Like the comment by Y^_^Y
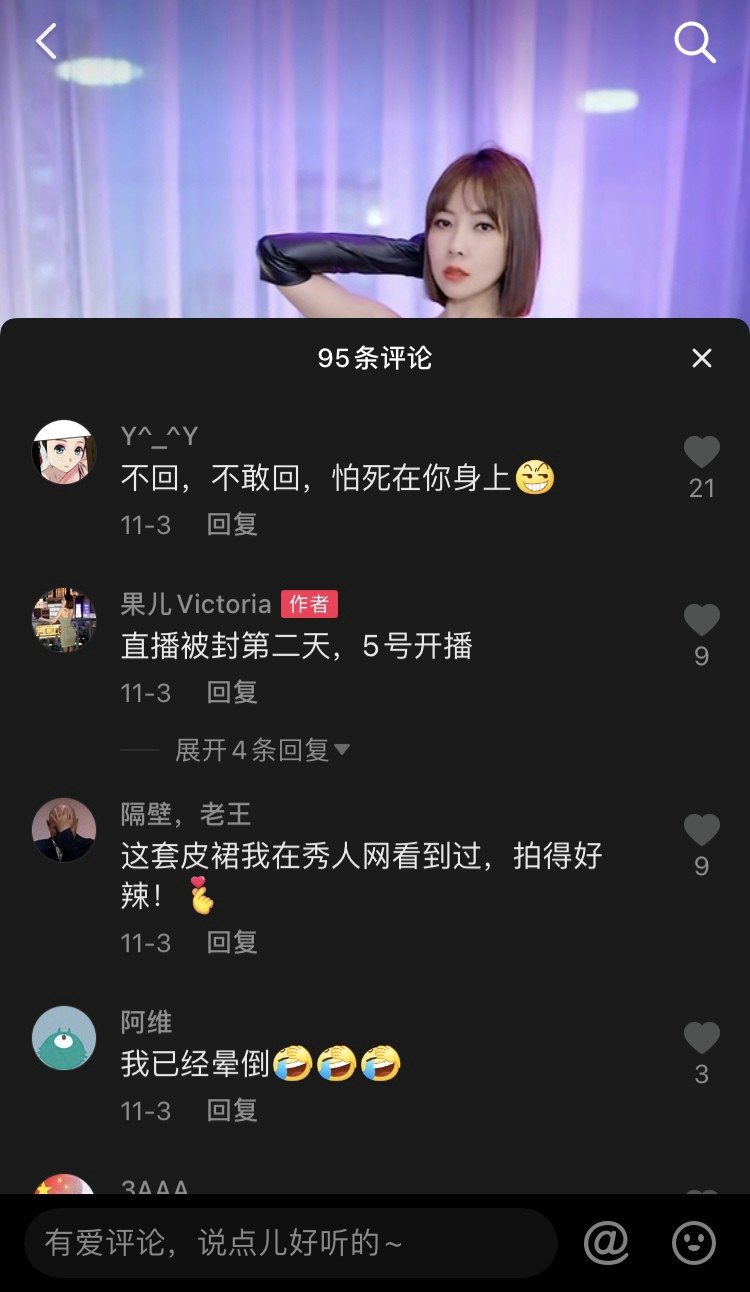Screen dimensions: 750x1292 pyautogui.click(x=701, y=453)
